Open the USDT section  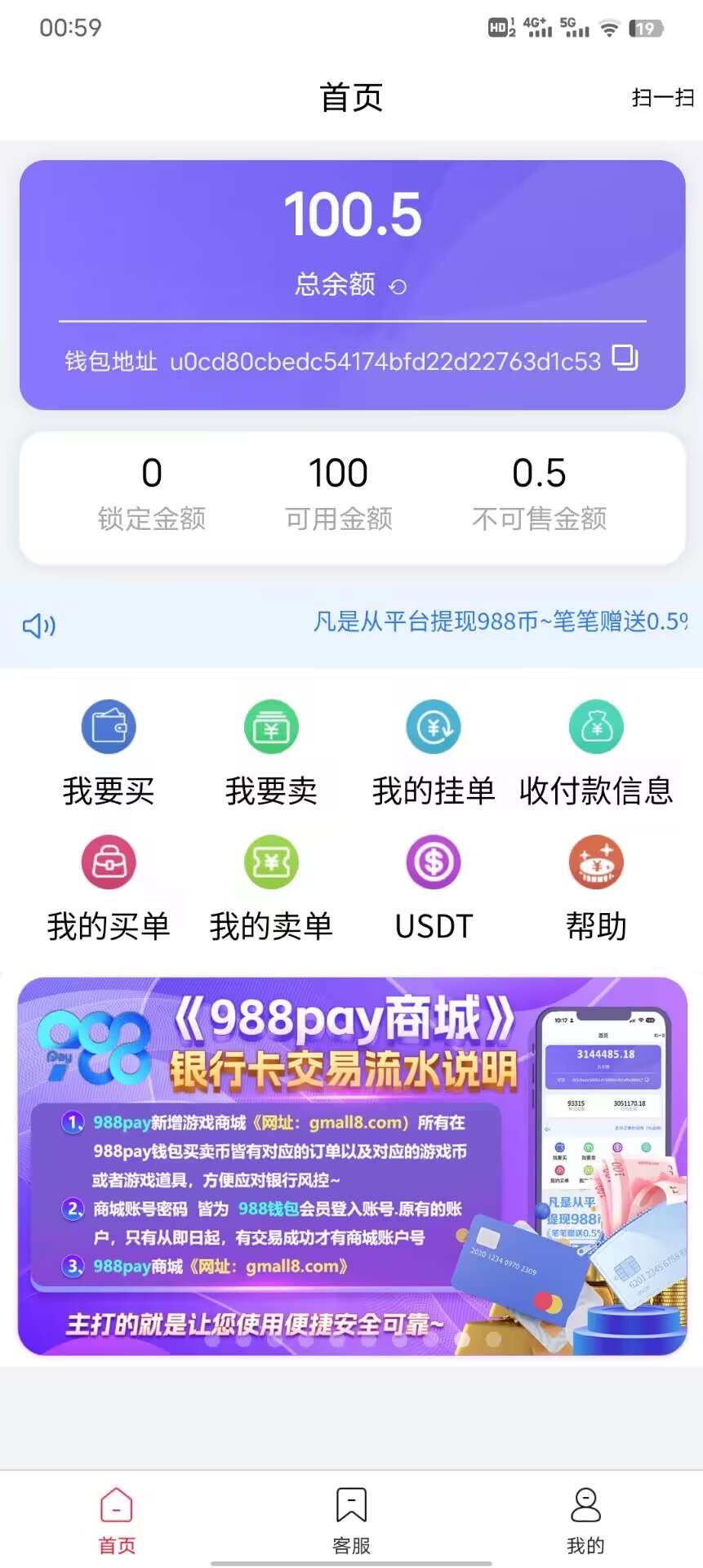point(434,887)
